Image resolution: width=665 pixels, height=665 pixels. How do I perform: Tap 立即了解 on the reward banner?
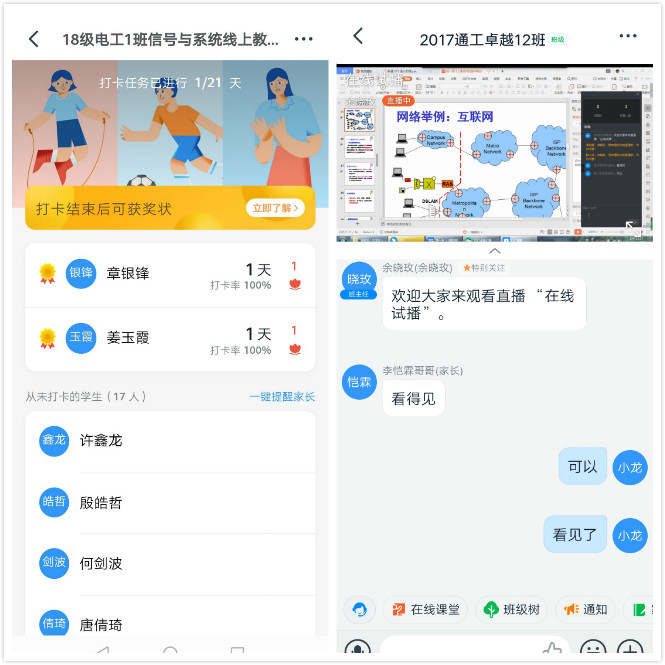(275, 208)
